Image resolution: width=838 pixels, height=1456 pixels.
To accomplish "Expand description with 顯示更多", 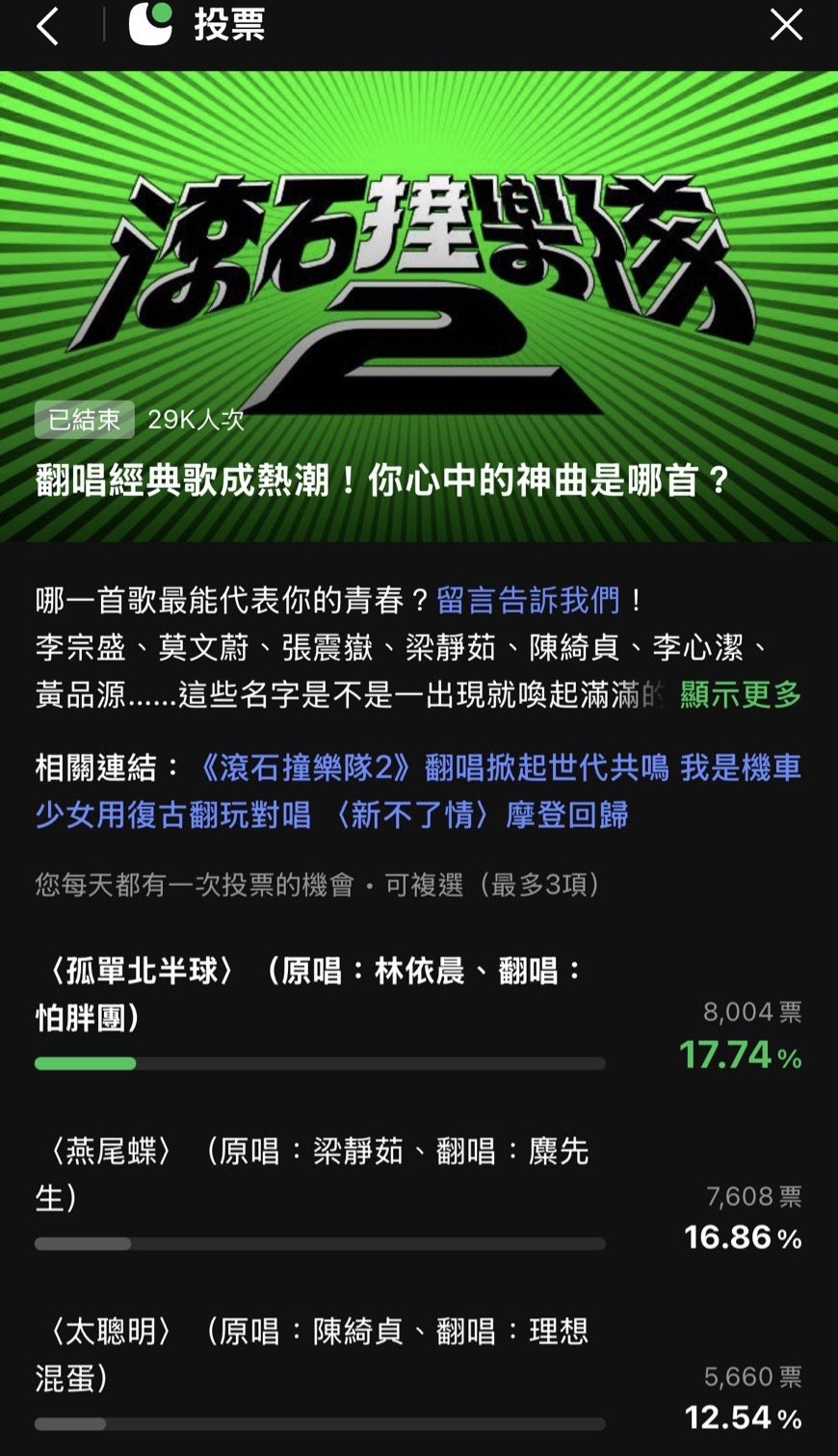I will (740, 694).
